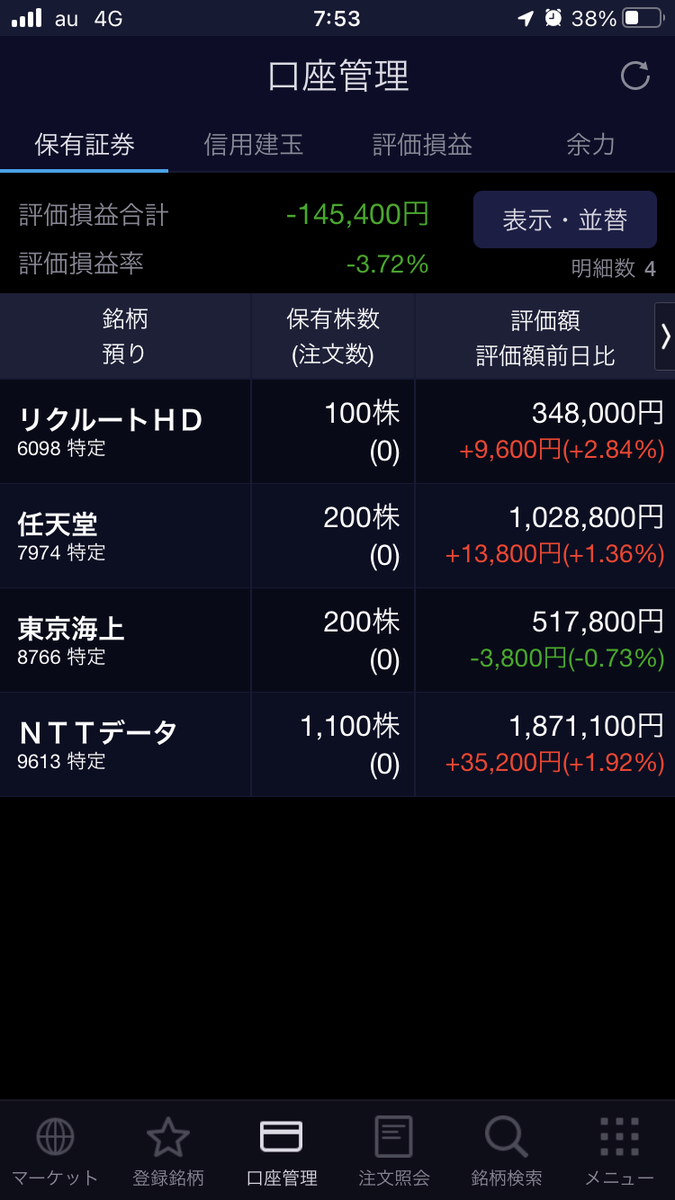Tap the 表示・並替 button
Viewport: 675px width, 1200px height.
coord(564,220)
